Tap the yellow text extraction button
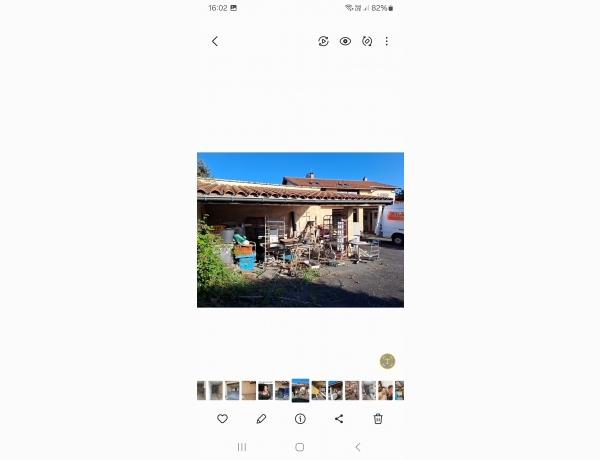The height and width of the screenshot is (460, 600). [387, 361]
